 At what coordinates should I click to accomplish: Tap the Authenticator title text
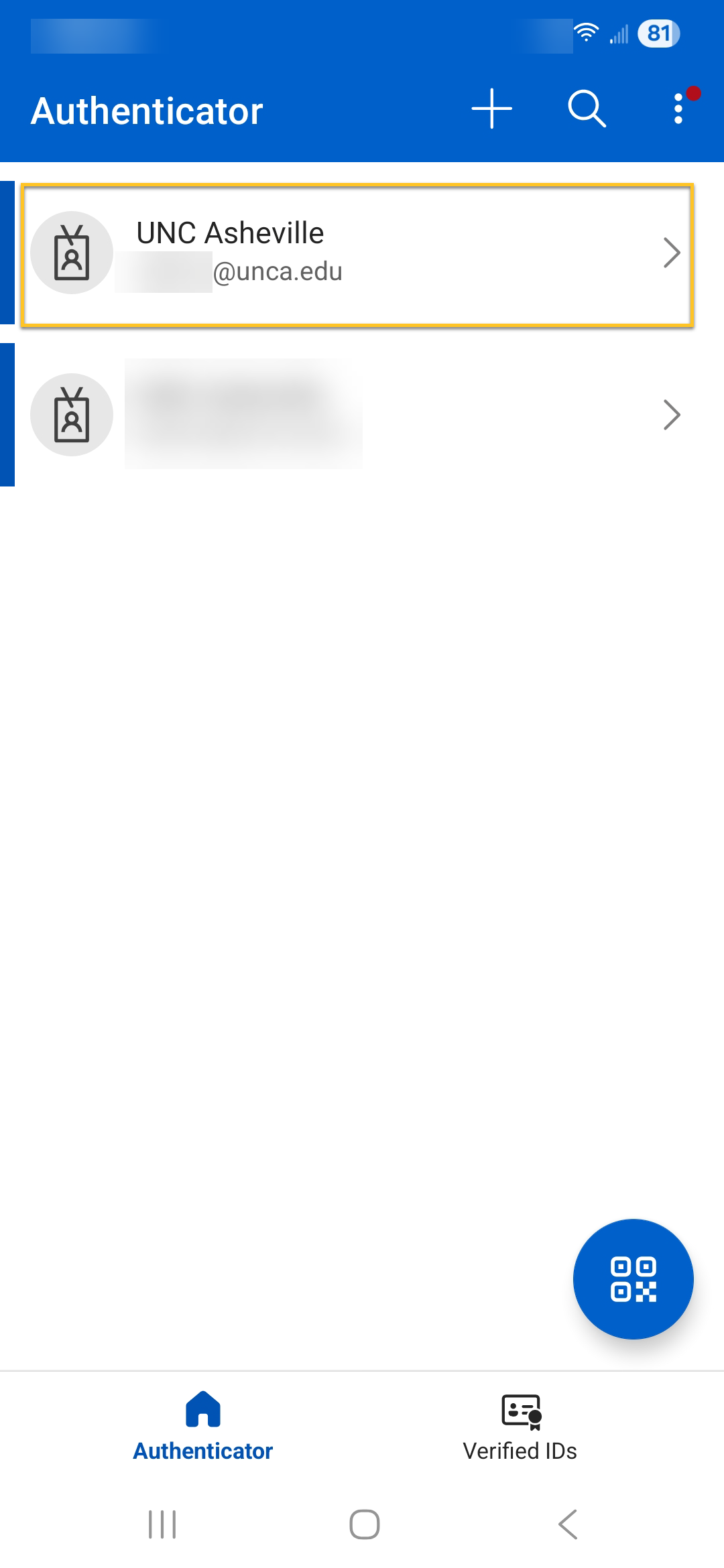coord(147,111)
